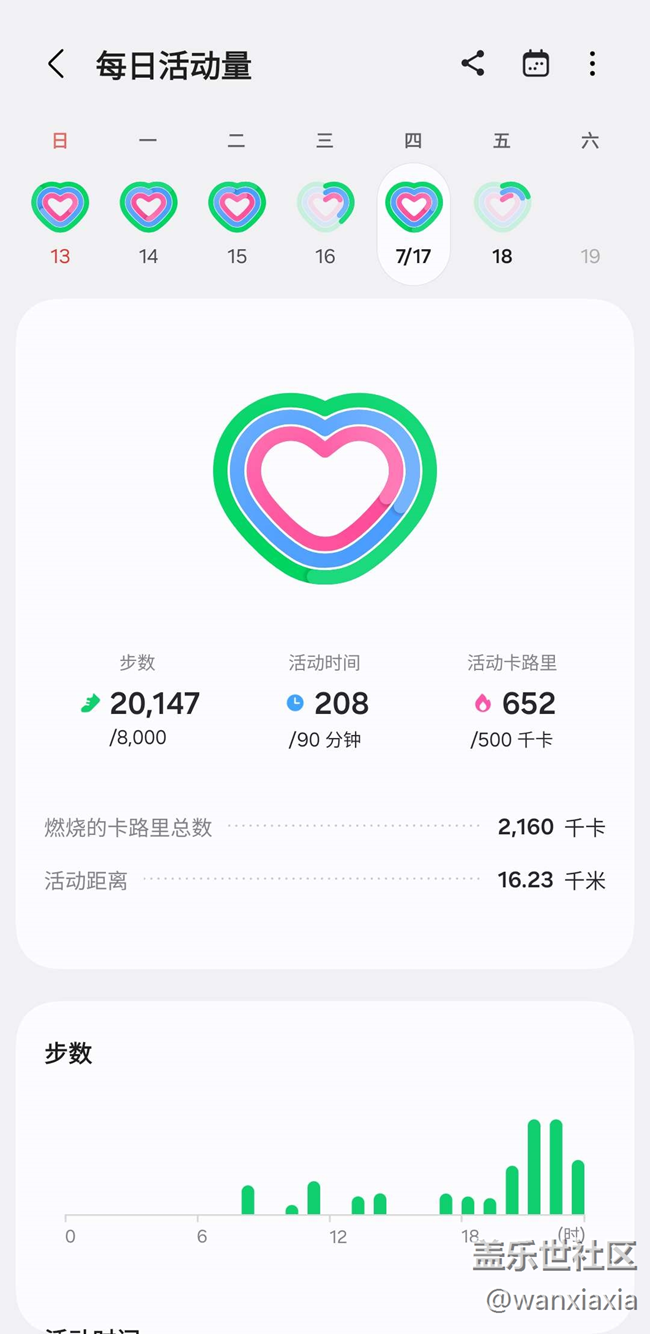Image resolution: width=650 pixels, height=1334 pixels.
Task: Go back from 每日活动量
Action: (x=56, y=65)
